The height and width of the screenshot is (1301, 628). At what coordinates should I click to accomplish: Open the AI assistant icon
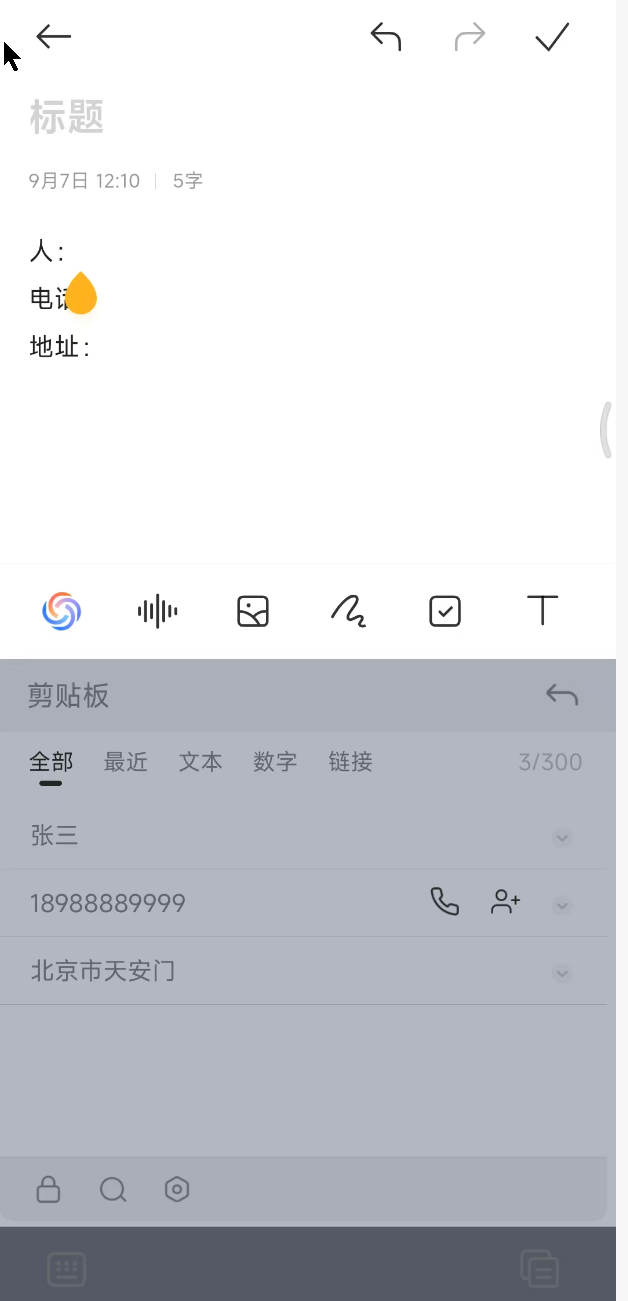tap(62, 611)
